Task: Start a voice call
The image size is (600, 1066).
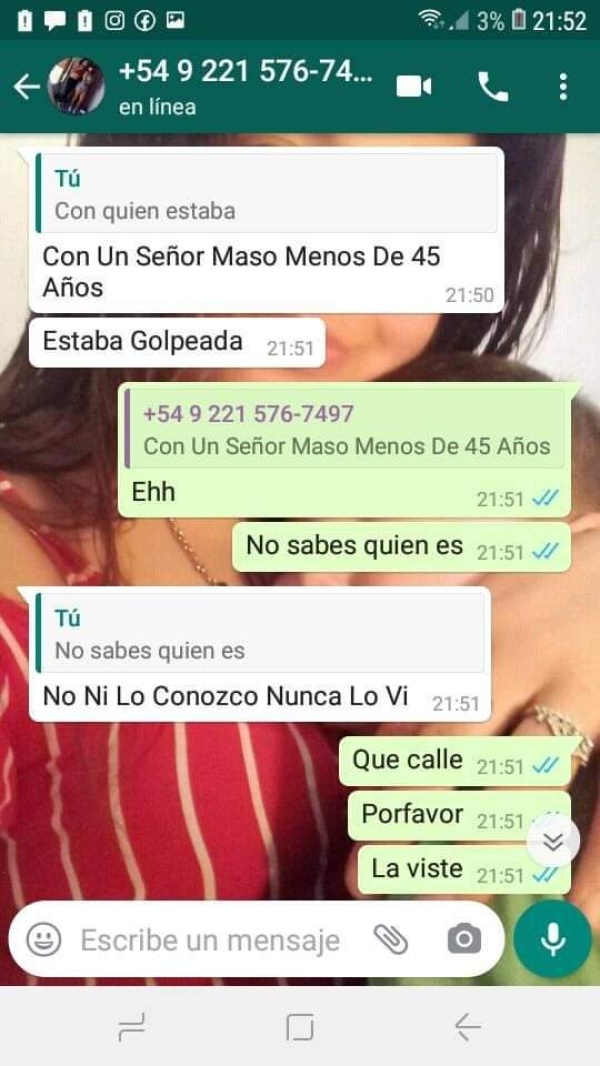Action: coord(493,87)
